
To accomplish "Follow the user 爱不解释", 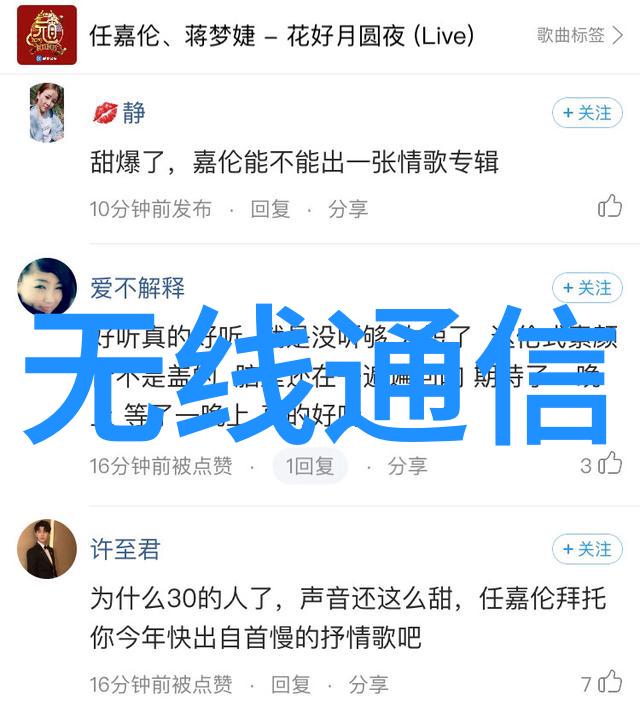I will click(587, 288).
